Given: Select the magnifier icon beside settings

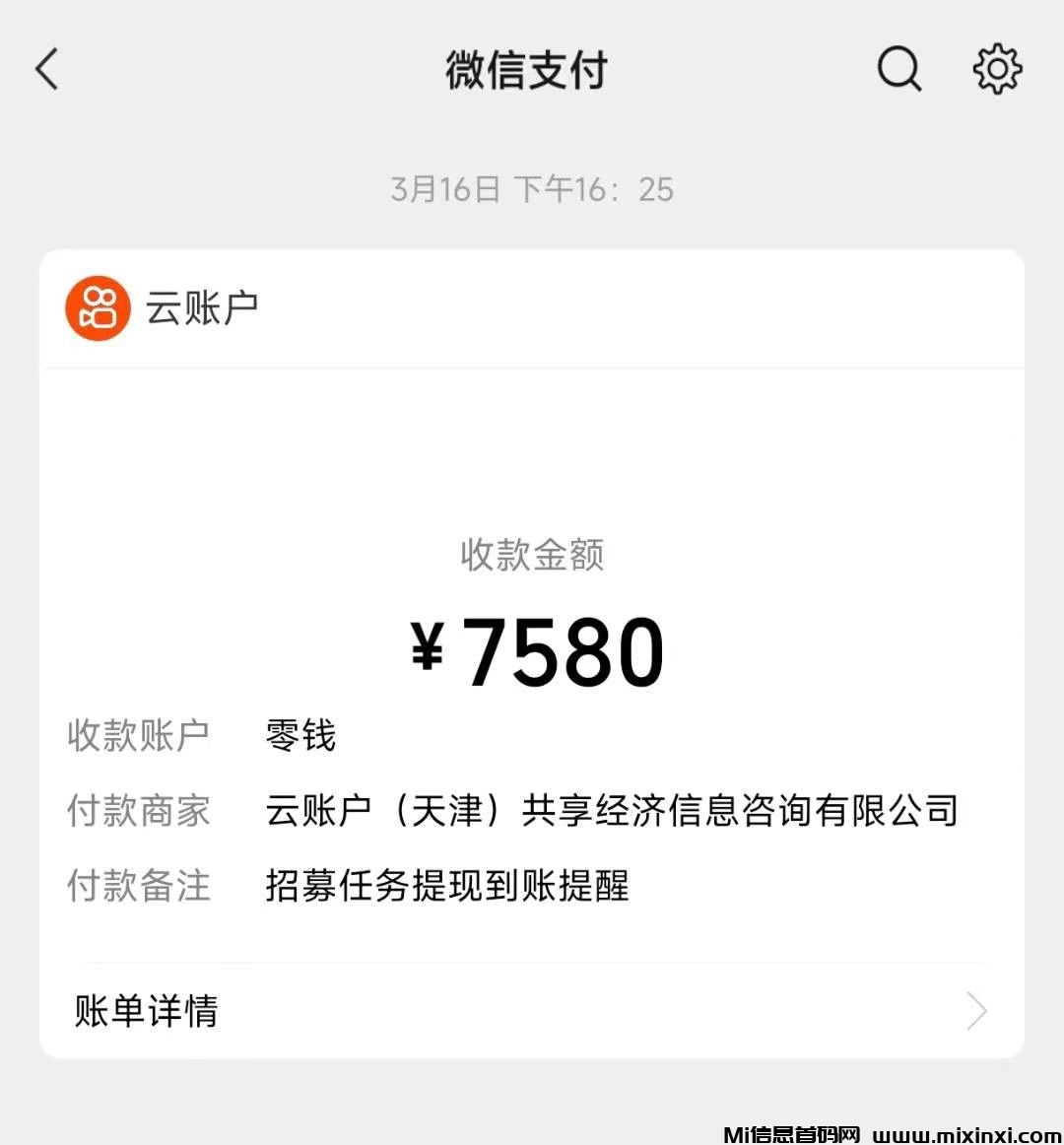Looking at the screenshot, I should pyautogui.click(x=898, y=69).
